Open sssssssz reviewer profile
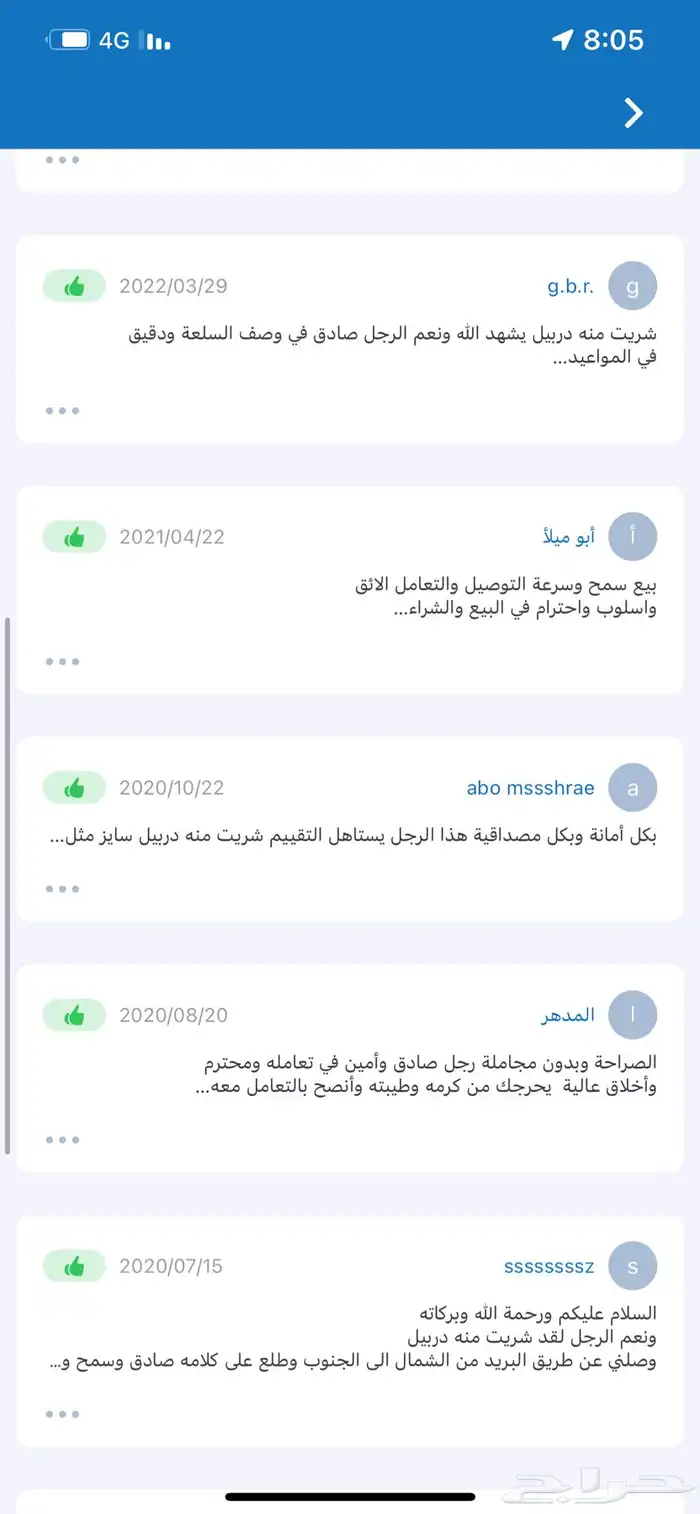Screen dimensions: 700x1514 (x=549, y=1266)
